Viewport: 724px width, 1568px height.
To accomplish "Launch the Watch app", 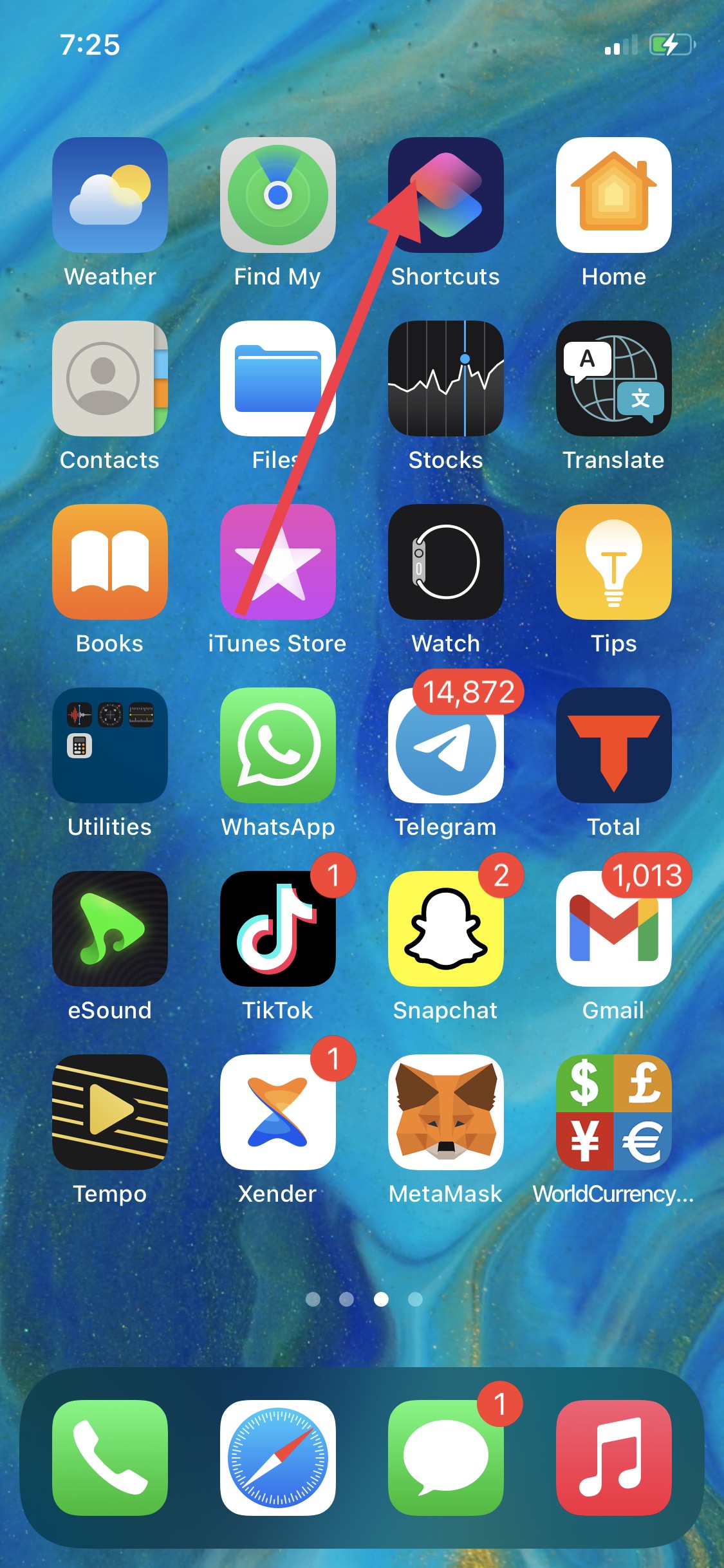I will point(445,562).
